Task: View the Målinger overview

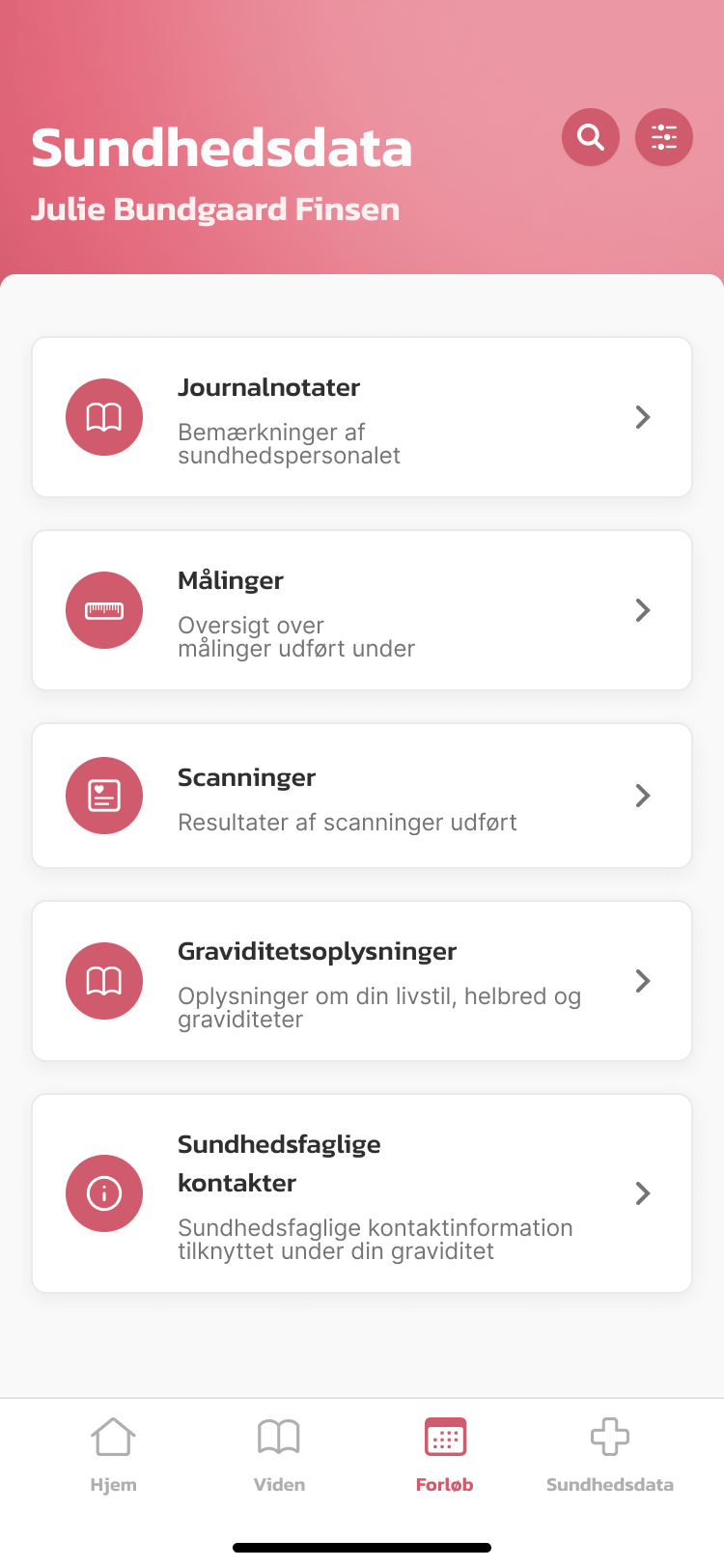Action: [362, 610]
